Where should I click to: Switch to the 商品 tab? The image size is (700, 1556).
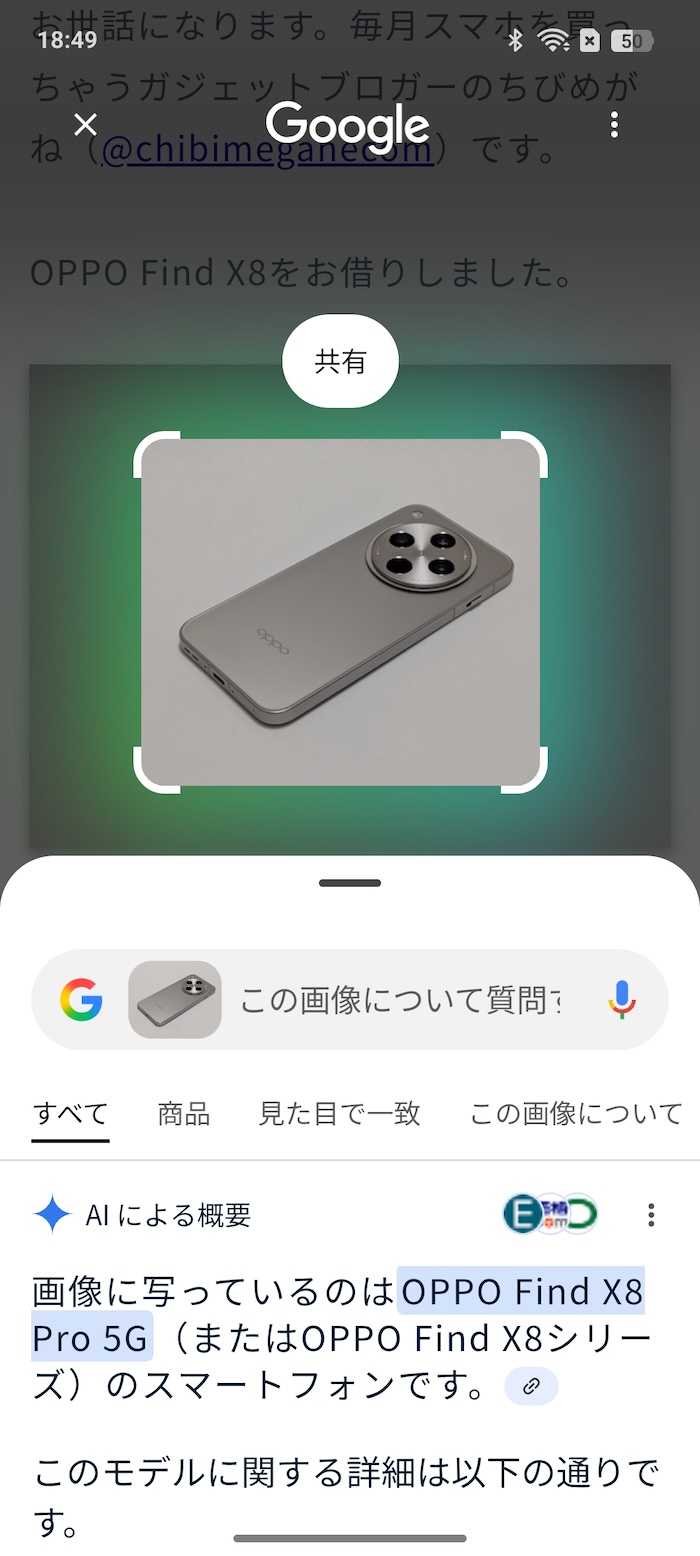(x=184, y=1113)
